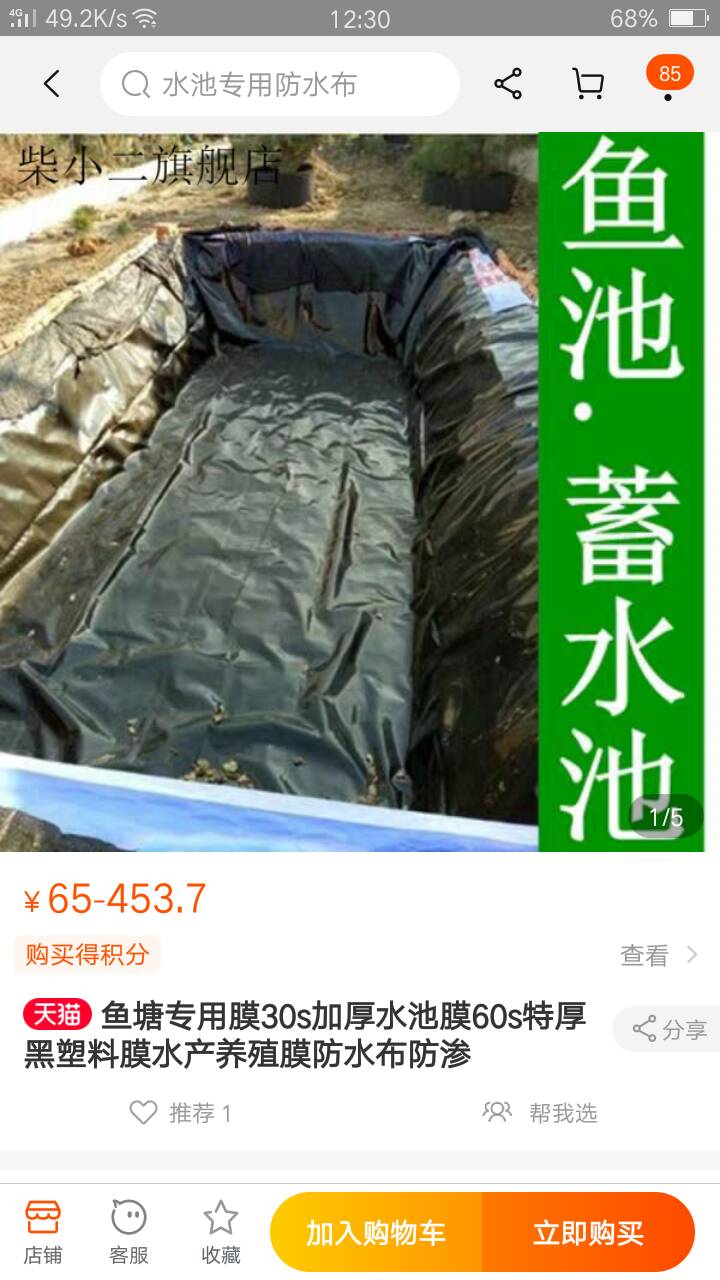Tap the search box showing 水池专用防水布
The image size is (720, 1280).
coord(280,84)
